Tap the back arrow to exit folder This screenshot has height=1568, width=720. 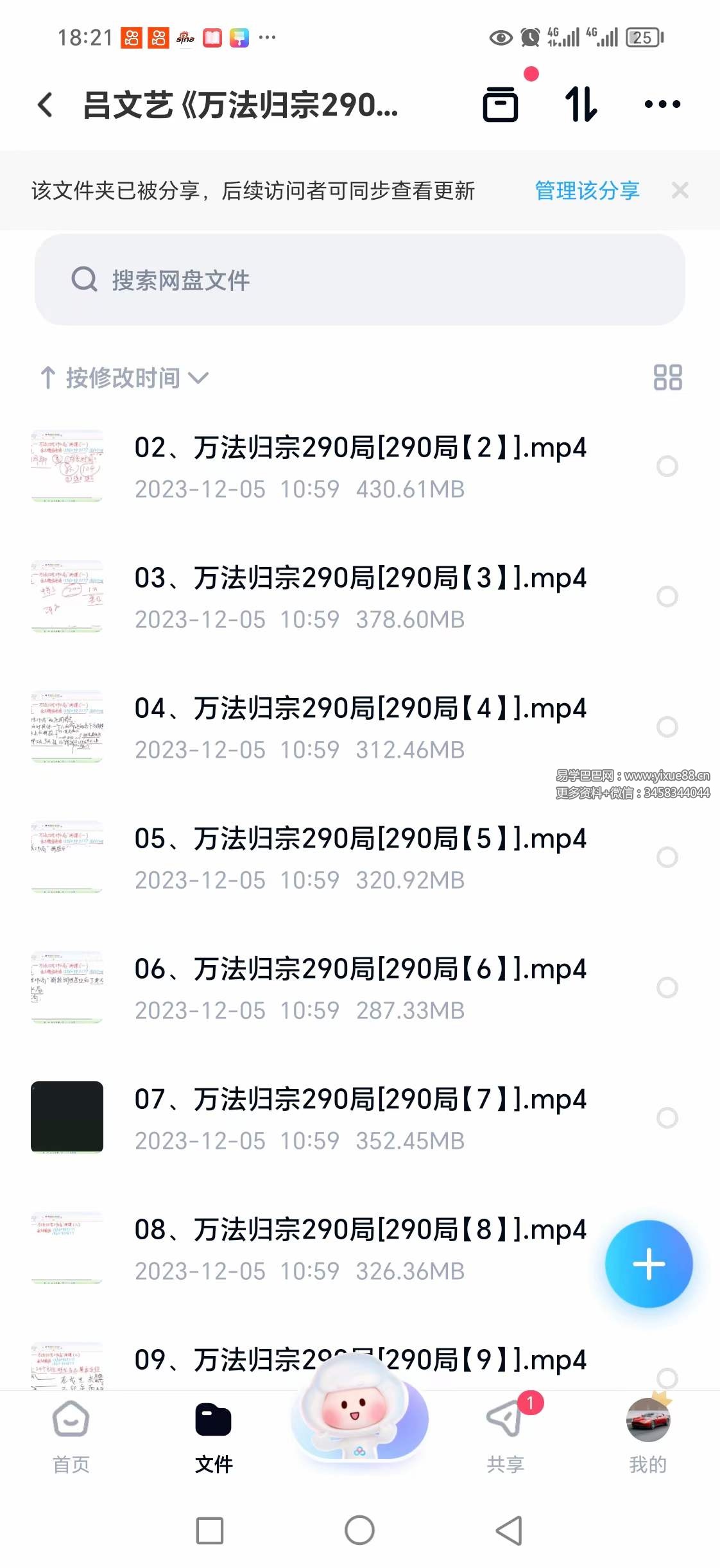(x=44, y=105)
